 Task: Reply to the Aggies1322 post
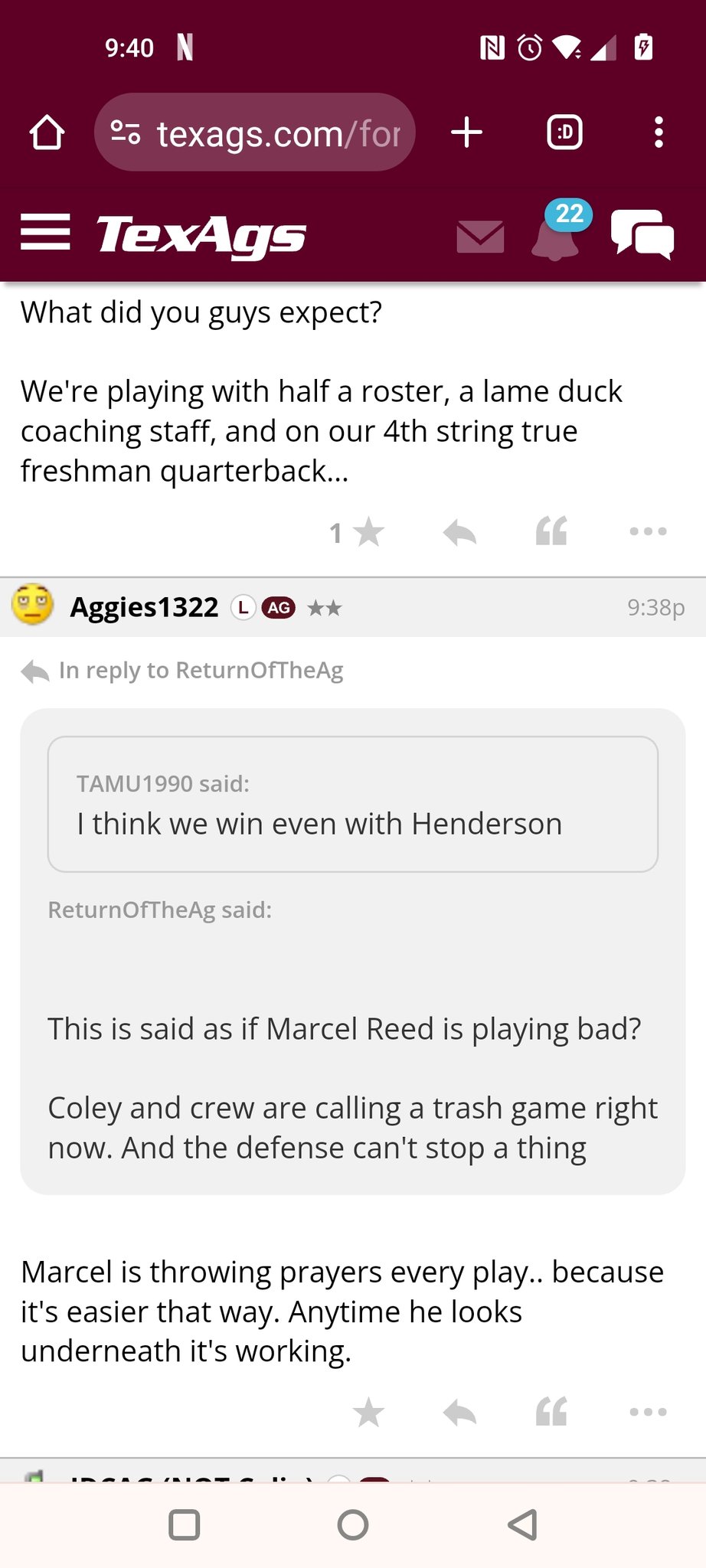pos(459,1413)
